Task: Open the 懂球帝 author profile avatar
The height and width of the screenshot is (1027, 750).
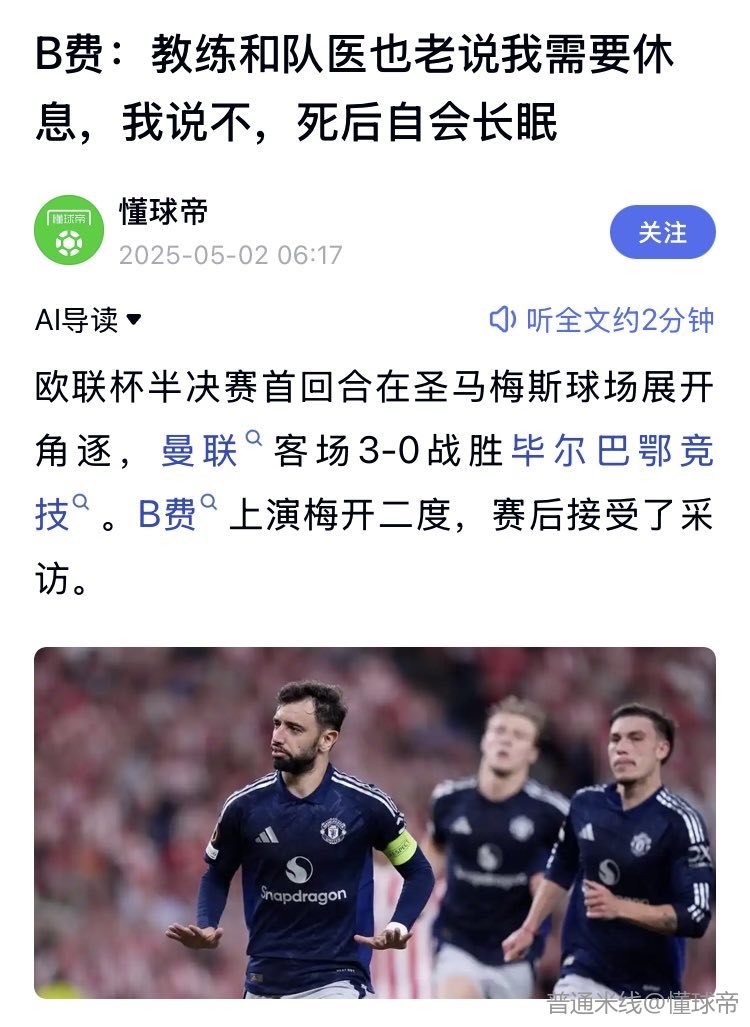Action: 69,231
